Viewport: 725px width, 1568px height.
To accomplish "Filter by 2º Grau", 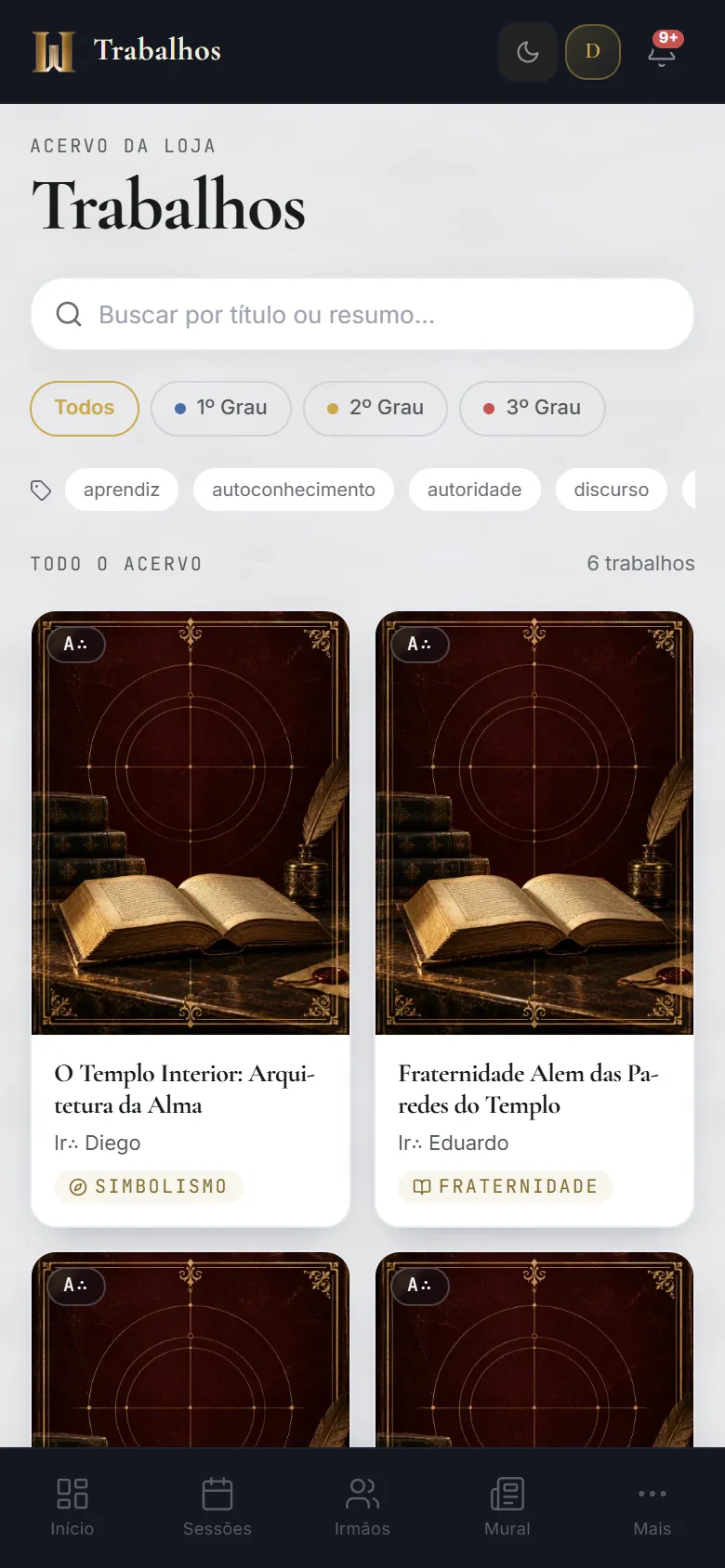I will click(376, 408).
